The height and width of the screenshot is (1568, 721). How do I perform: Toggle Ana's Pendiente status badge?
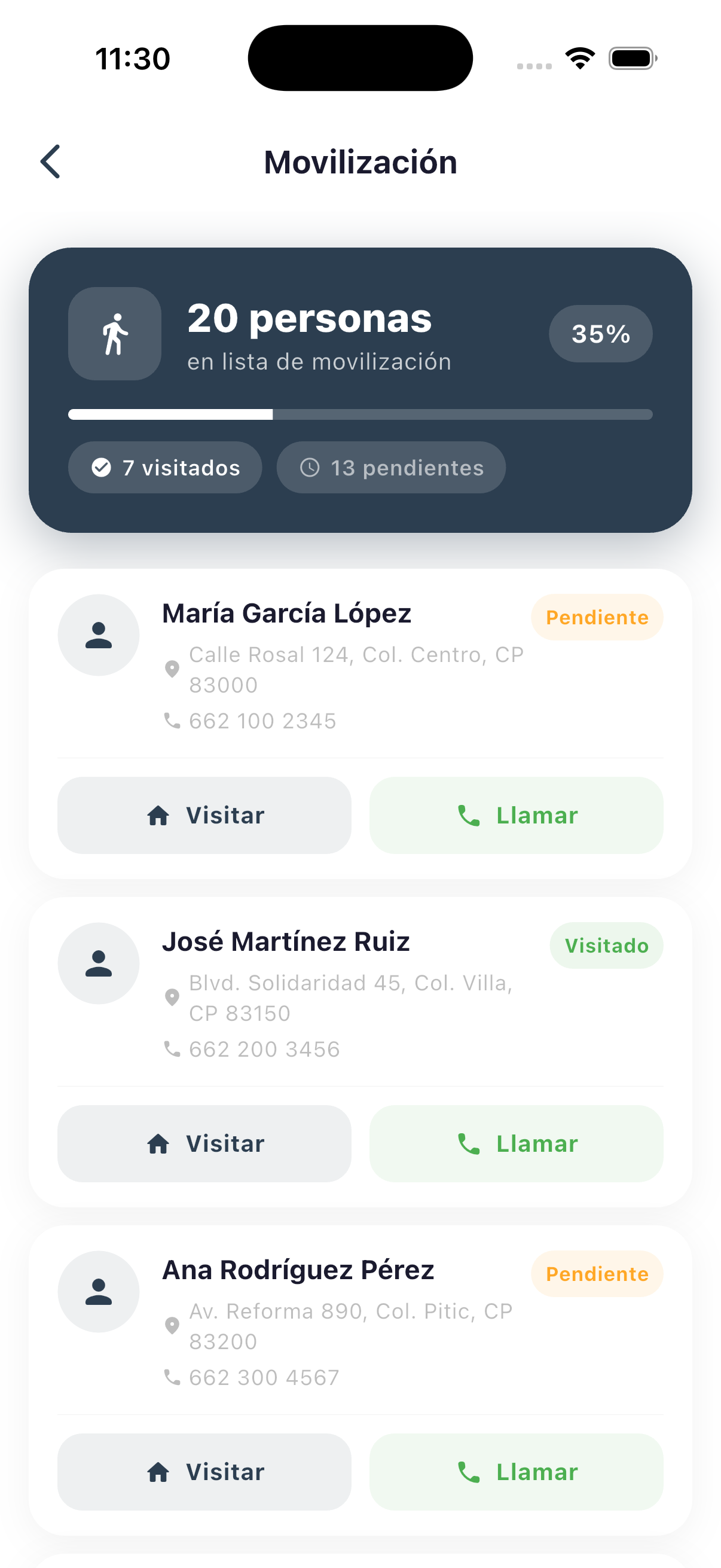(597, 1273)
